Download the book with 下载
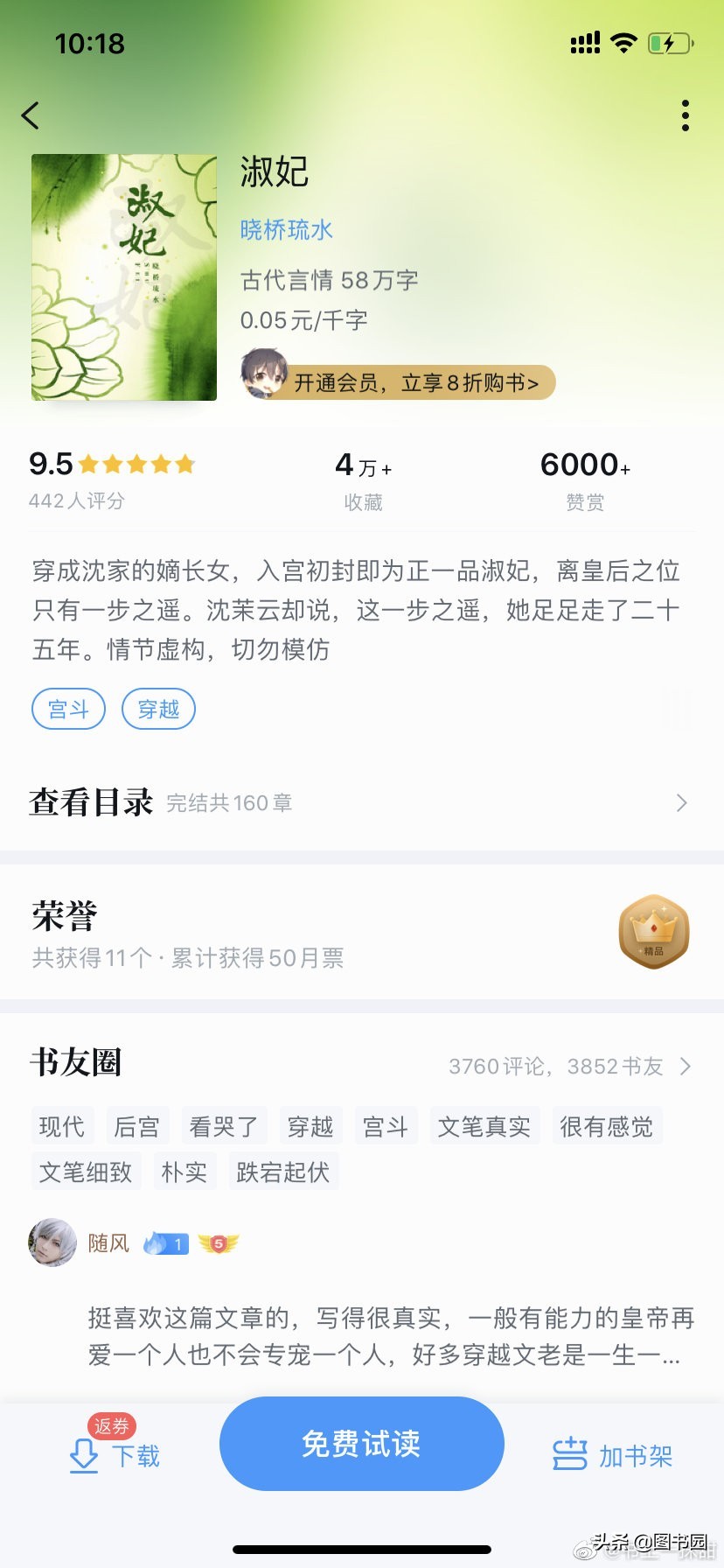Viewport: 724px width, 1568px height. click(x=115, y=1455)
